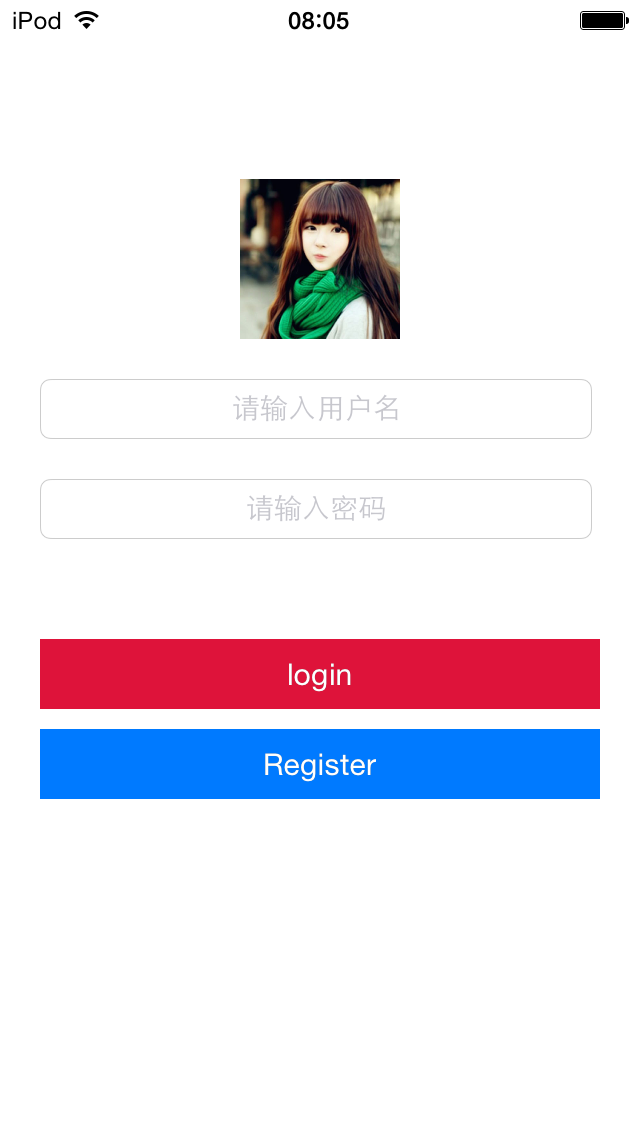
Task: Tap the red login button
Action: [x=320, y=674]
